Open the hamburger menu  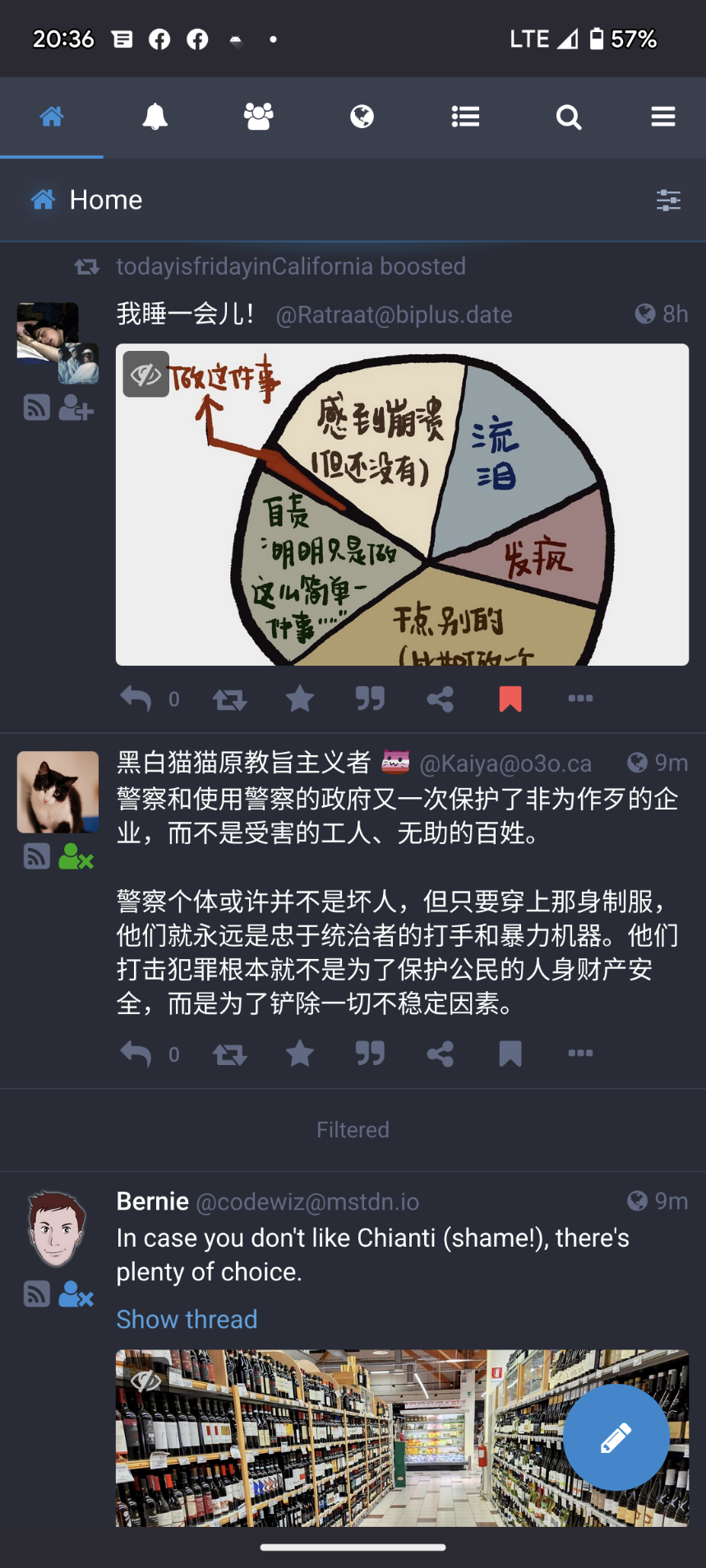click(x=663, y=117)
